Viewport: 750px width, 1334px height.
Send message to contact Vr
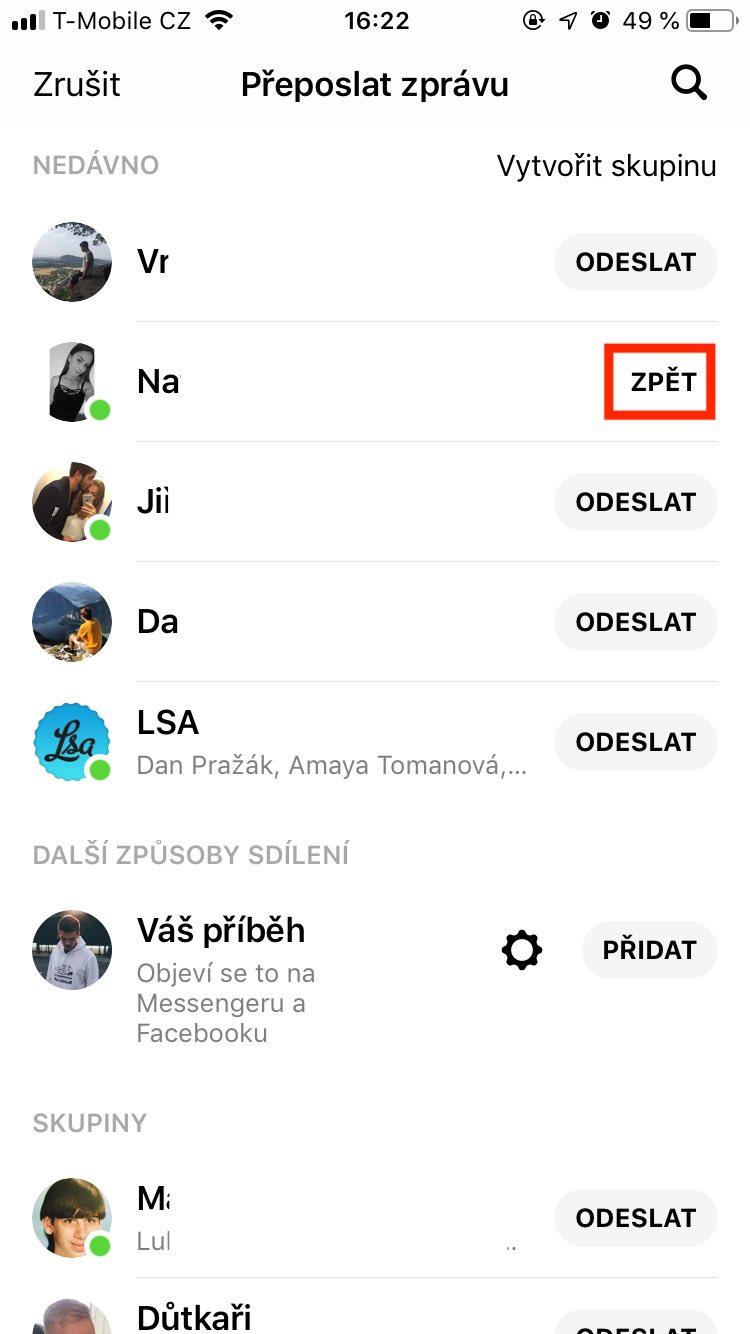pos(636,262)
